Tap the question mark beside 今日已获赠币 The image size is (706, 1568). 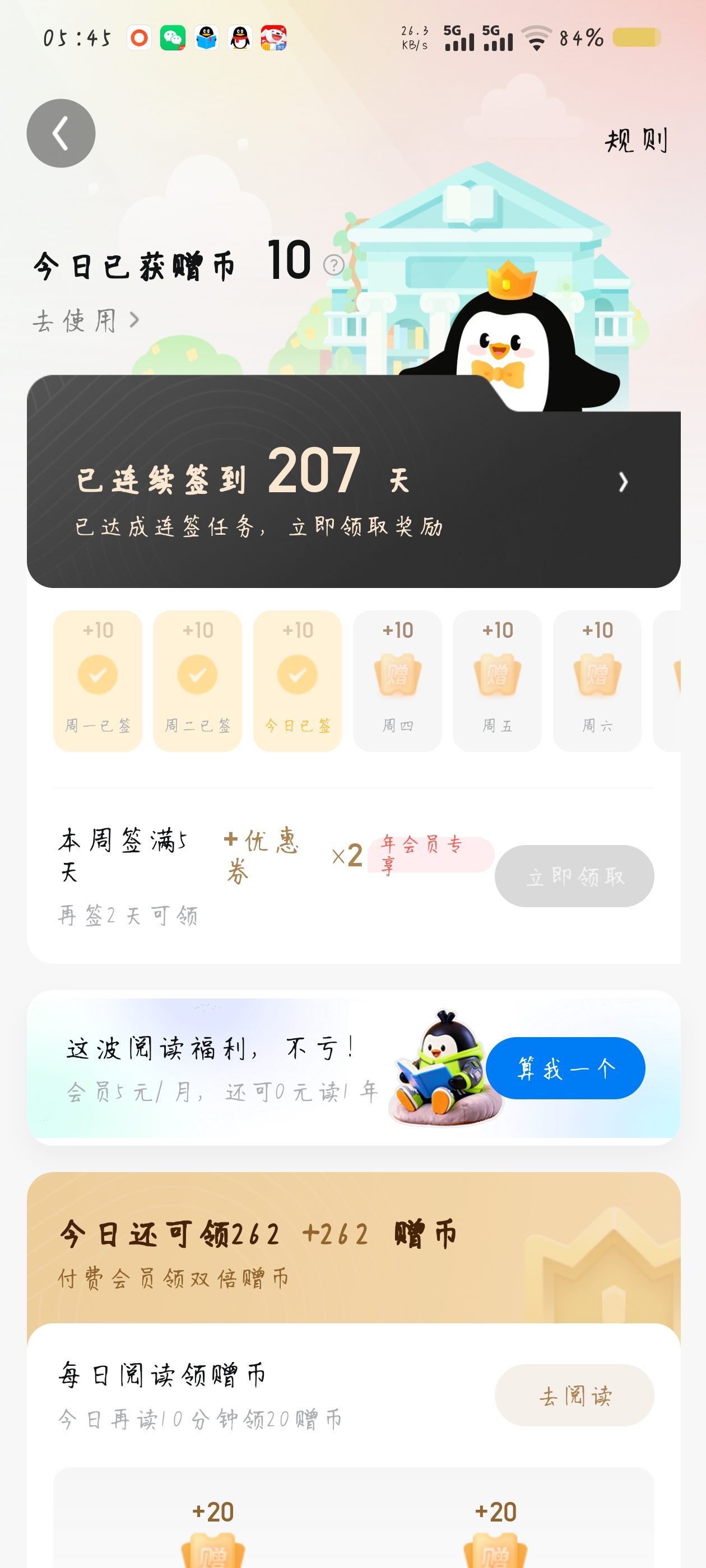(x=334, y=265)
